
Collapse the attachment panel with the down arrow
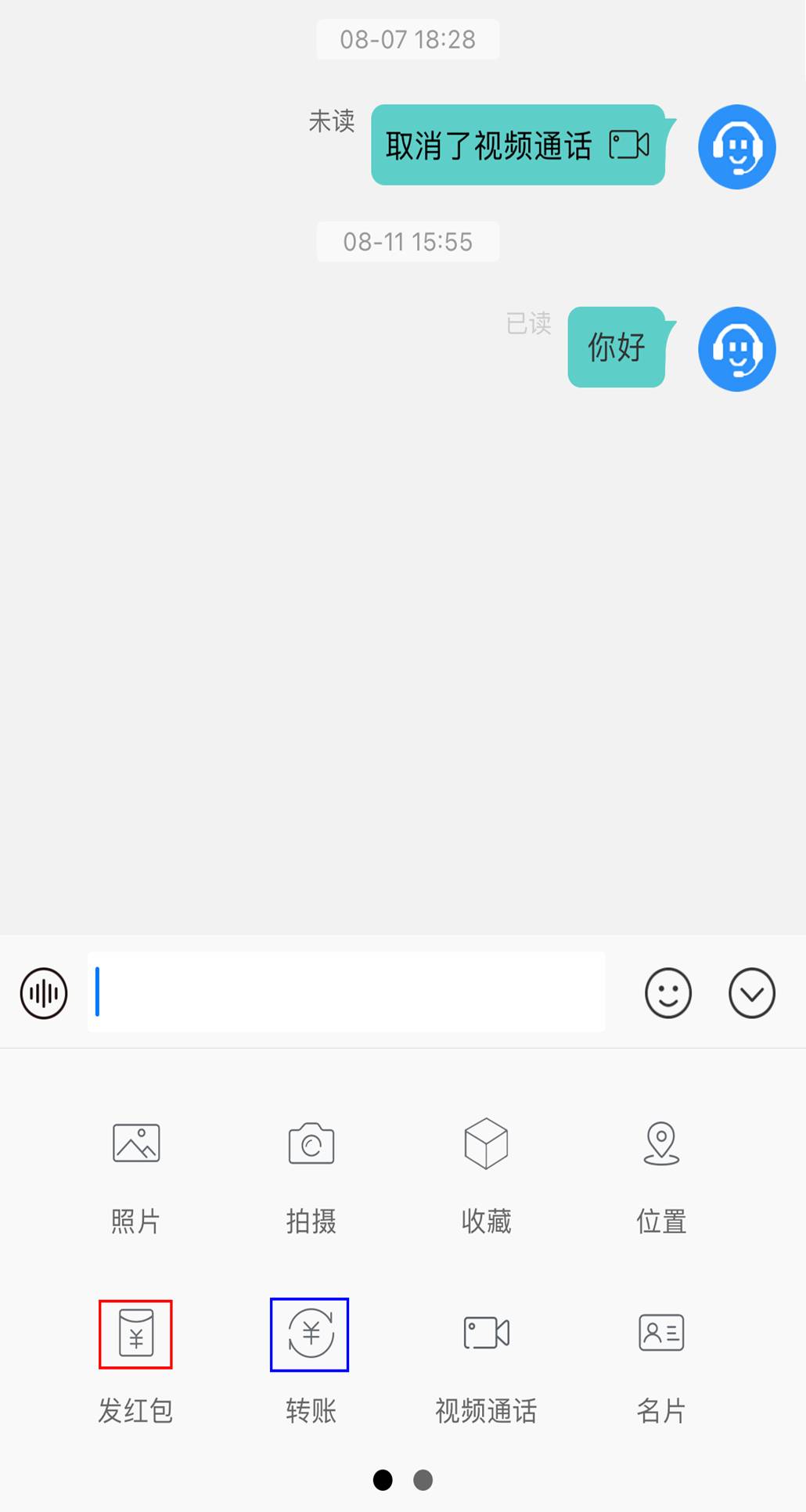point(751,993)
